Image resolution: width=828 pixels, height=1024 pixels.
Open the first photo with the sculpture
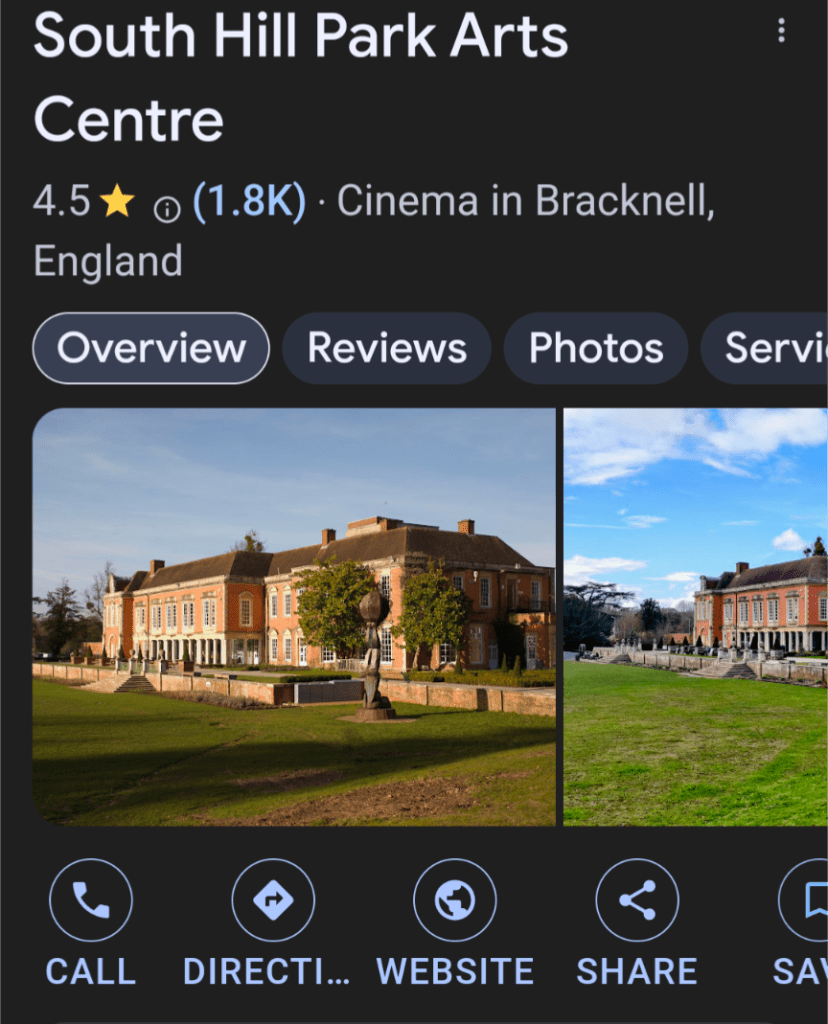pos(294,616)
